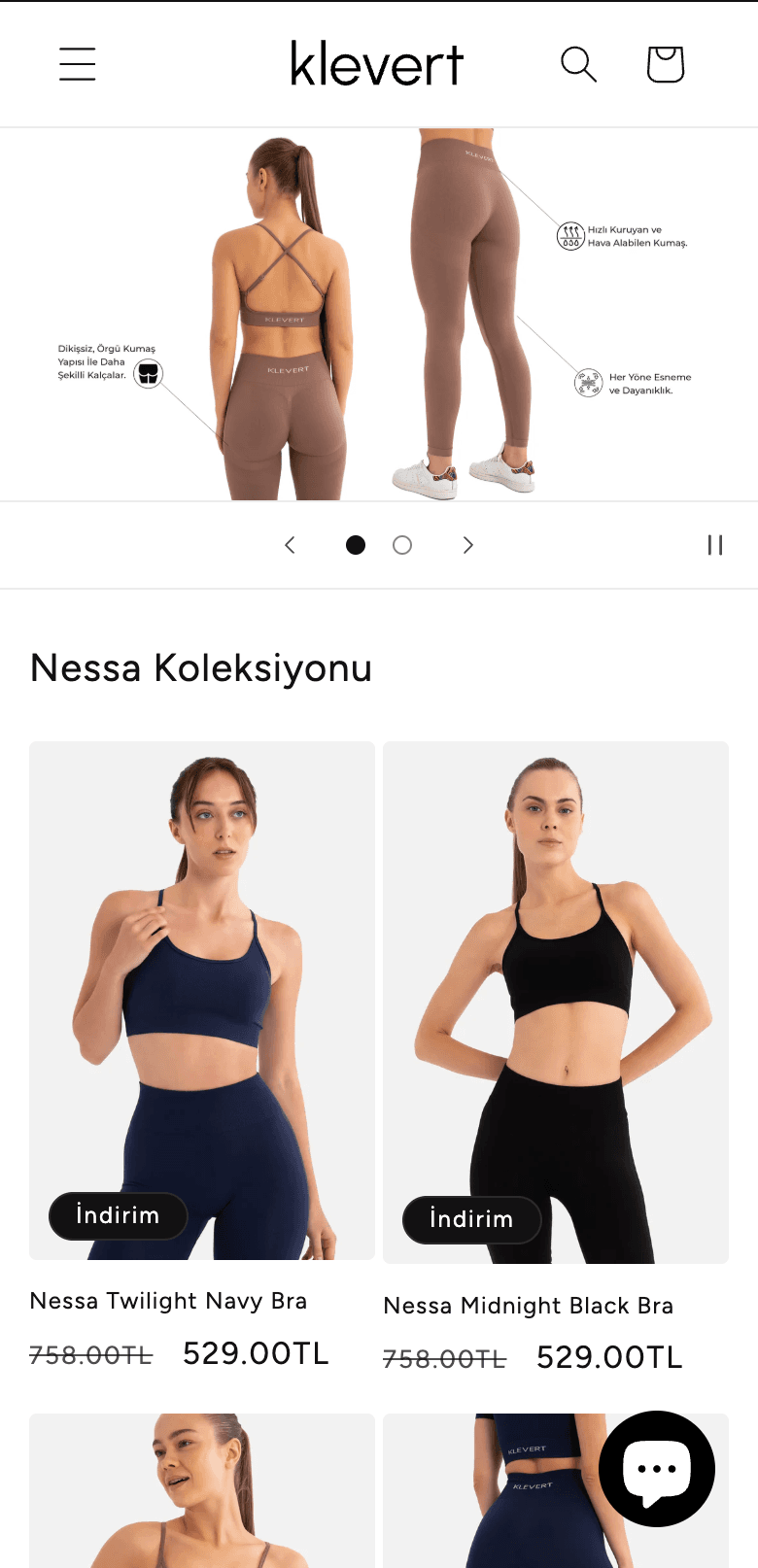This screenshot has width=758, height=1568.
Task: Open the search icon
Action: pos(578,64)
